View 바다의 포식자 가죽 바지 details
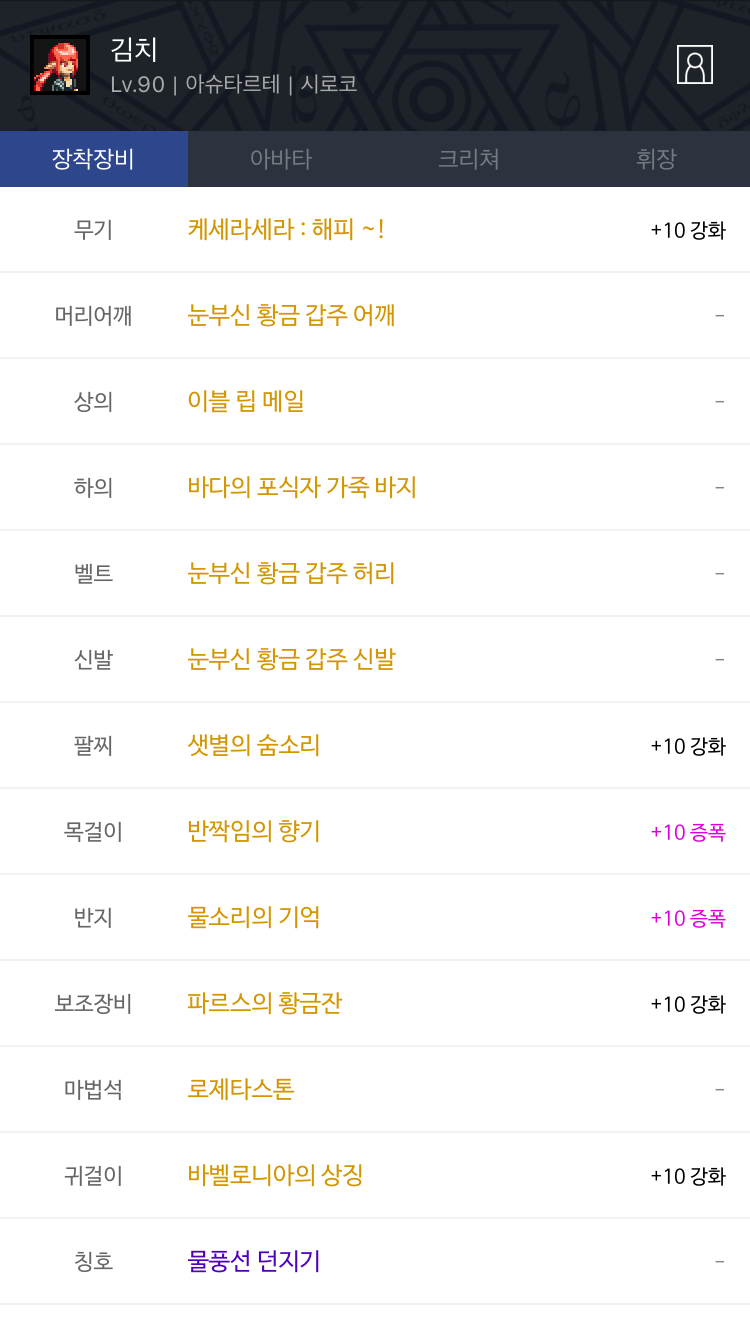This screenshot has width=750, height=1334. click(x=302, y=488)
